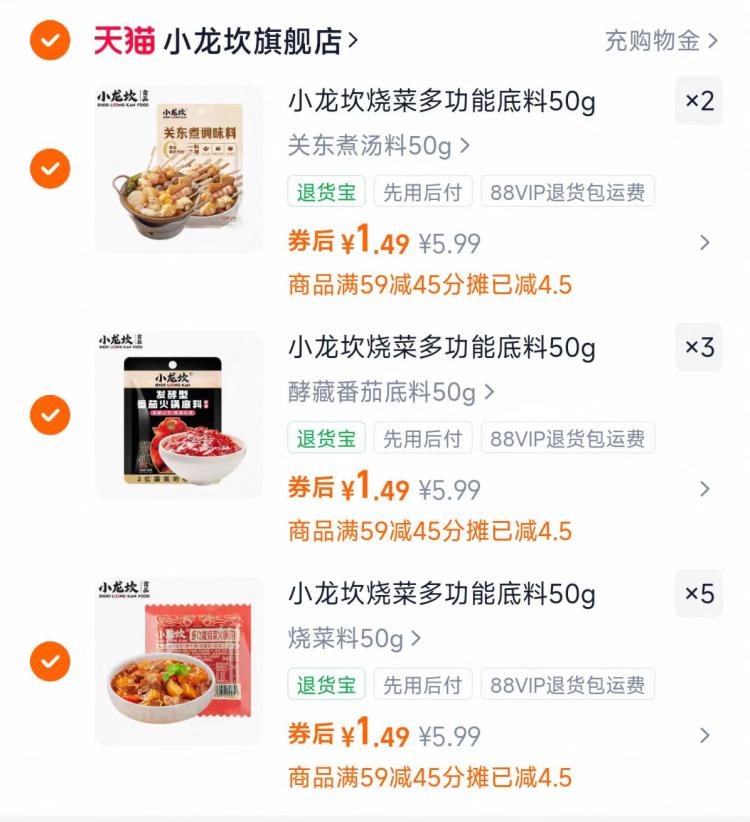Click the quantity badge ×3 on second item
This screenshot has height=822, width=750.
[701, 348]
